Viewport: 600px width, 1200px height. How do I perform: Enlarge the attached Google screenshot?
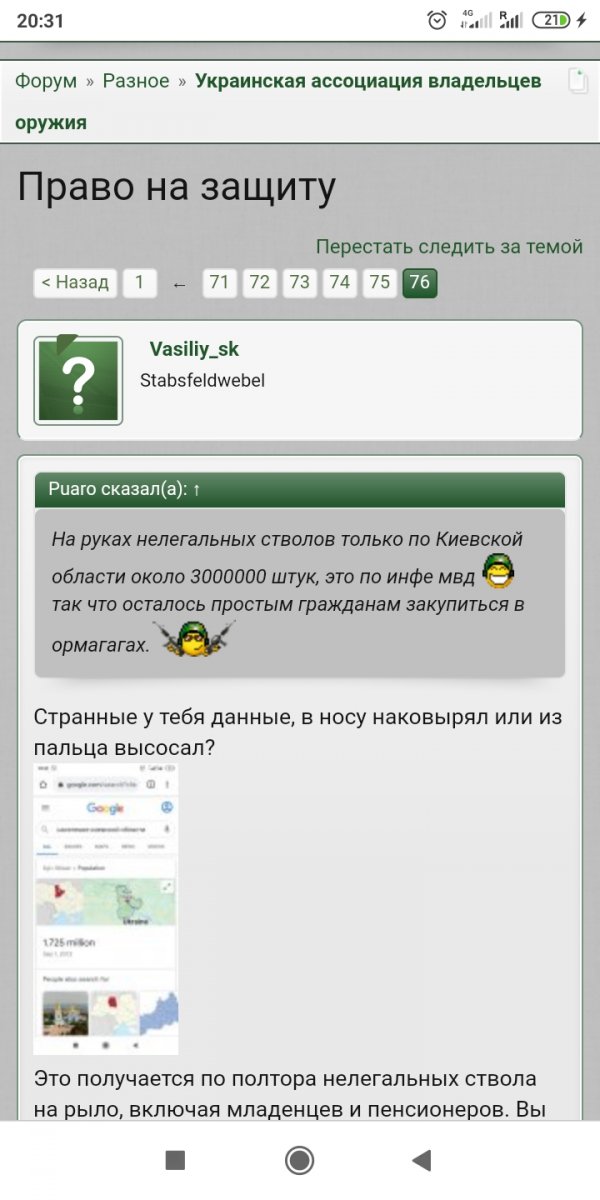pos(106,909)
